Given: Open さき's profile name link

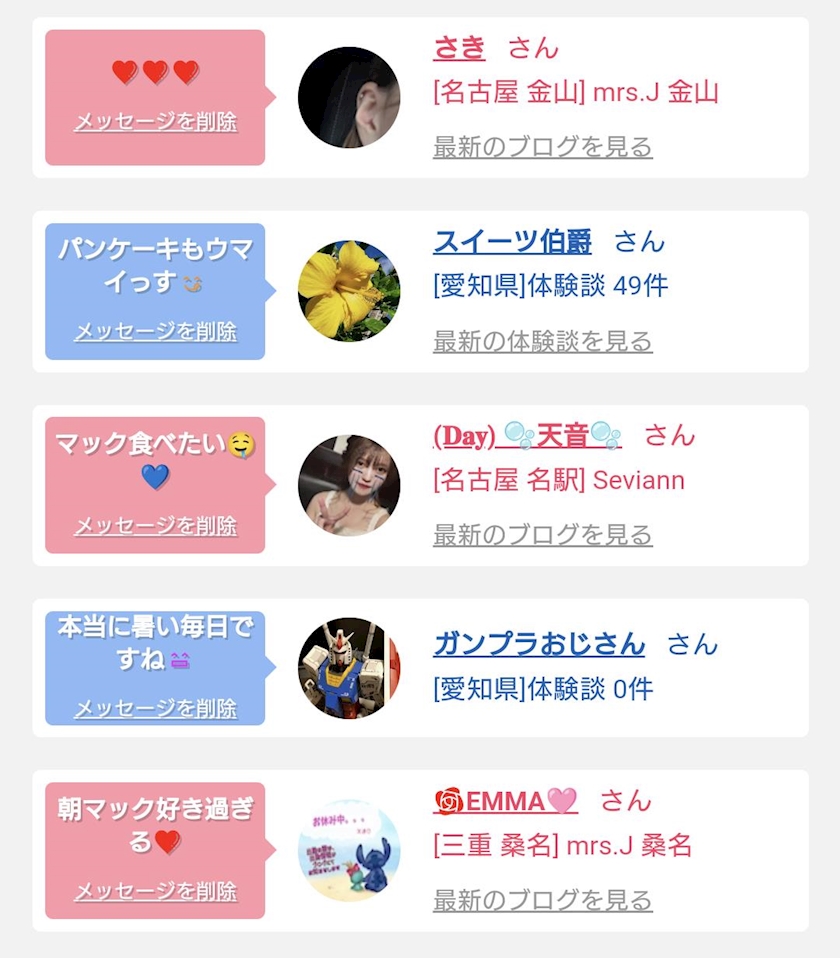Looking at the screenshot, I should (x=459, y=48).
